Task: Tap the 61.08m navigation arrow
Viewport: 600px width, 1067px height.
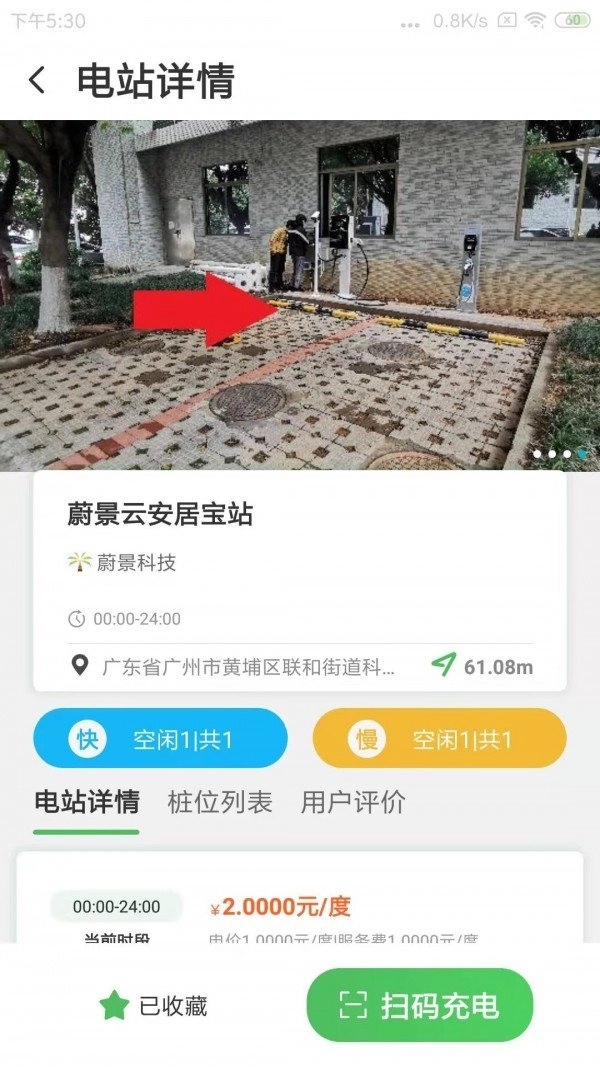Action: pos(444,666)
